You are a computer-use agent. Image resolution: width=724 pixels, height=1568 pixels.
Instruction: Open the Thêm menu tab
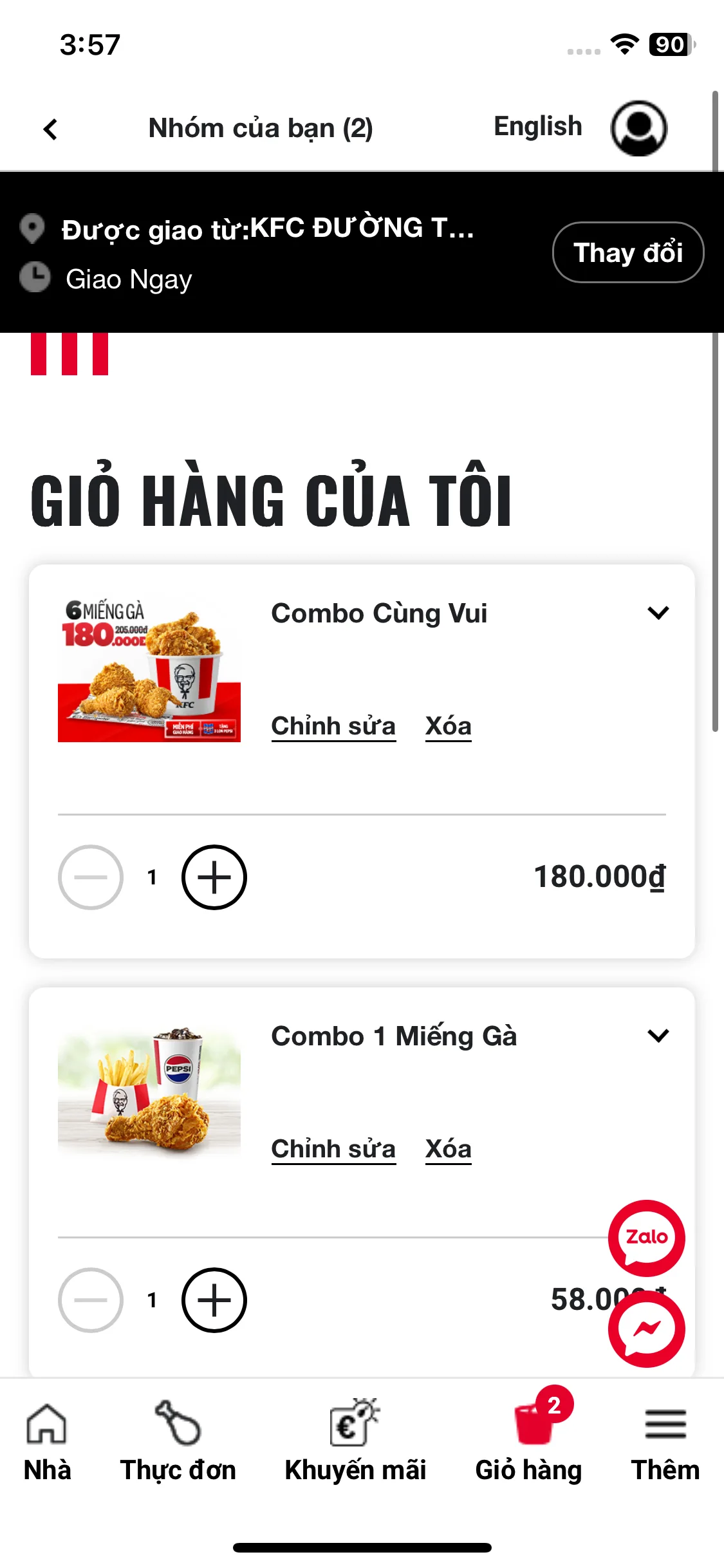[x=665, y=1442]
